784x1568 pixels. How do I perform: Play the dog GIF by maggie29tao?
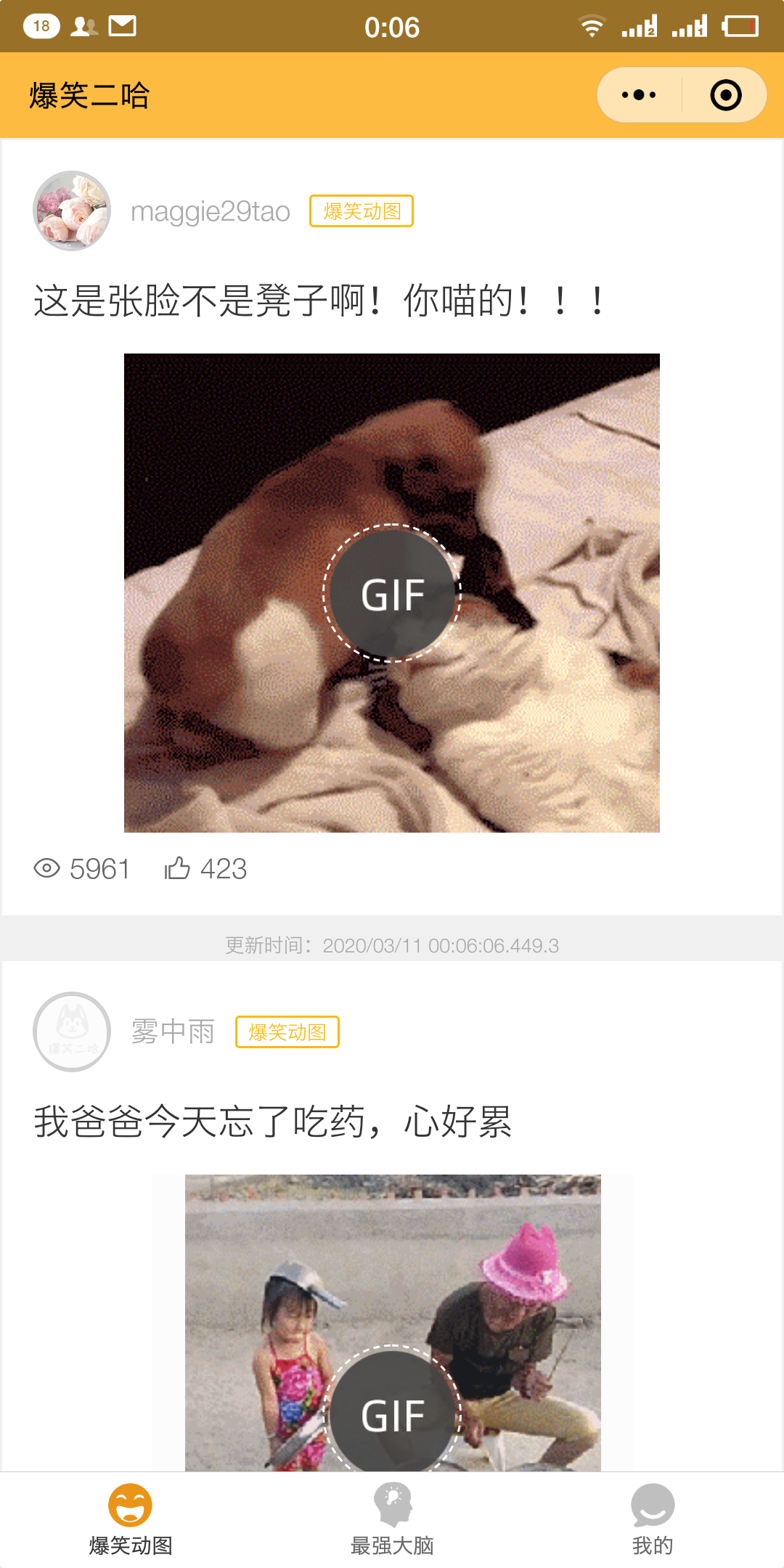392,593
